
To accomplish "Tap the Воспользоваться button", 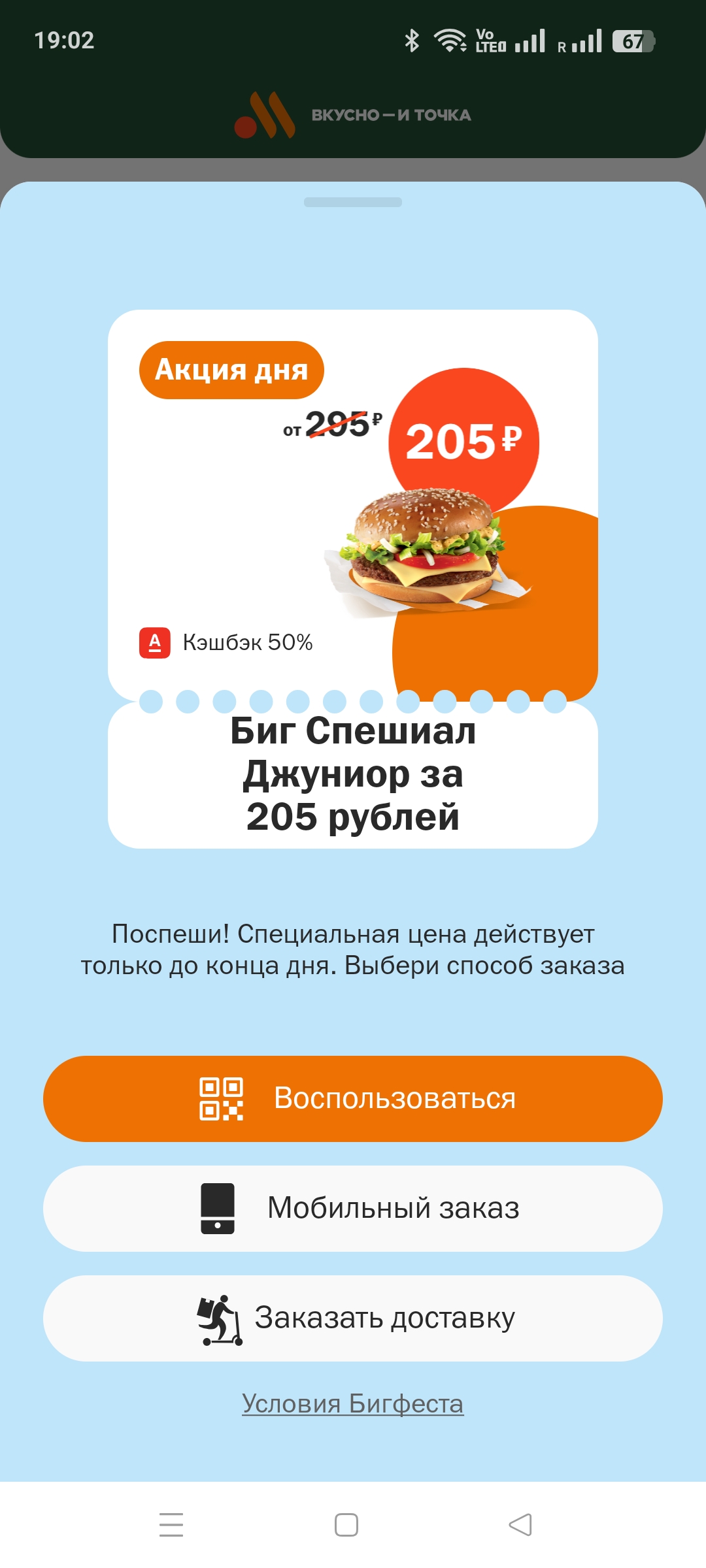I will point(353,1099).
